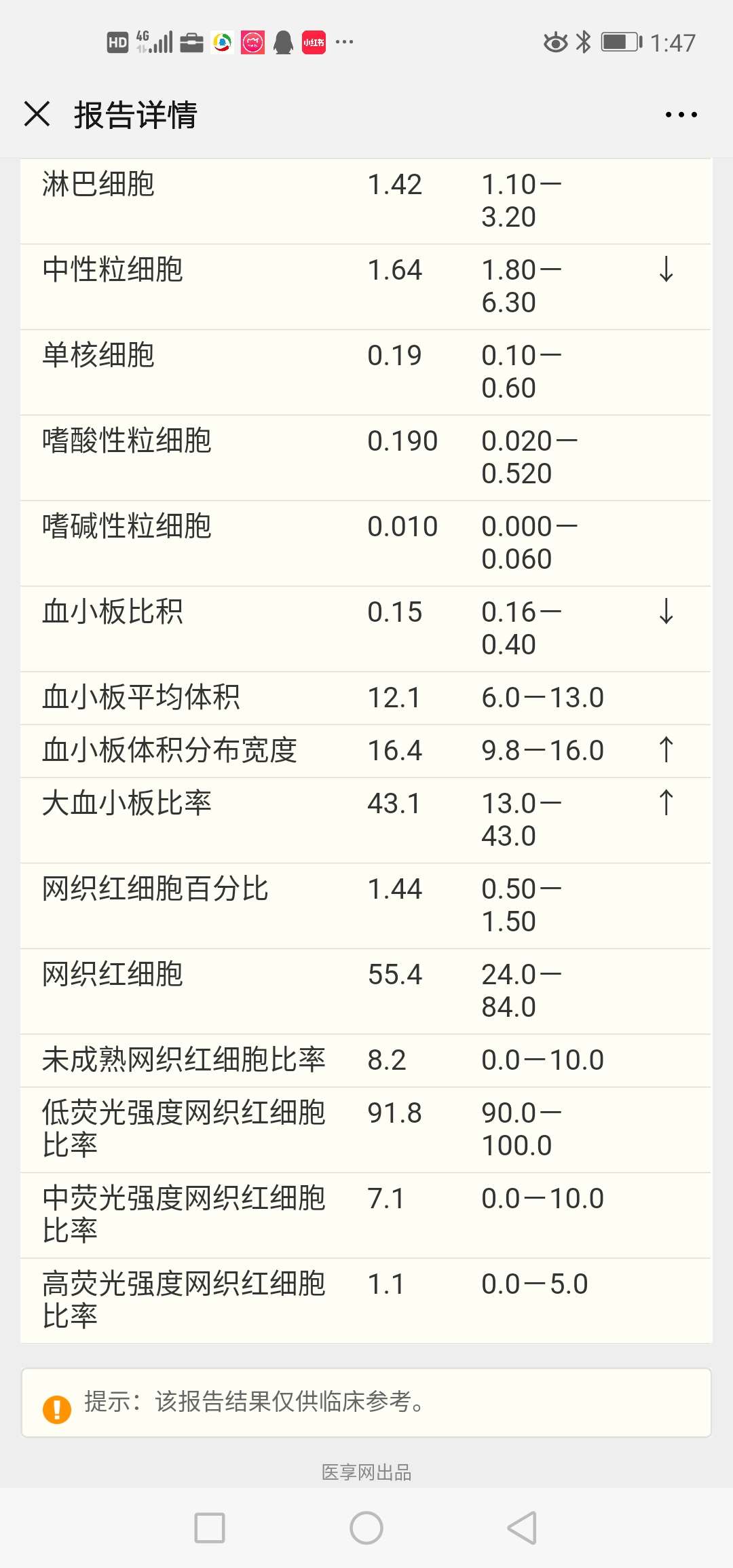Expand hidden notification icons in status bar
The width and height of the screenshot is (733, 1568).
345,42
